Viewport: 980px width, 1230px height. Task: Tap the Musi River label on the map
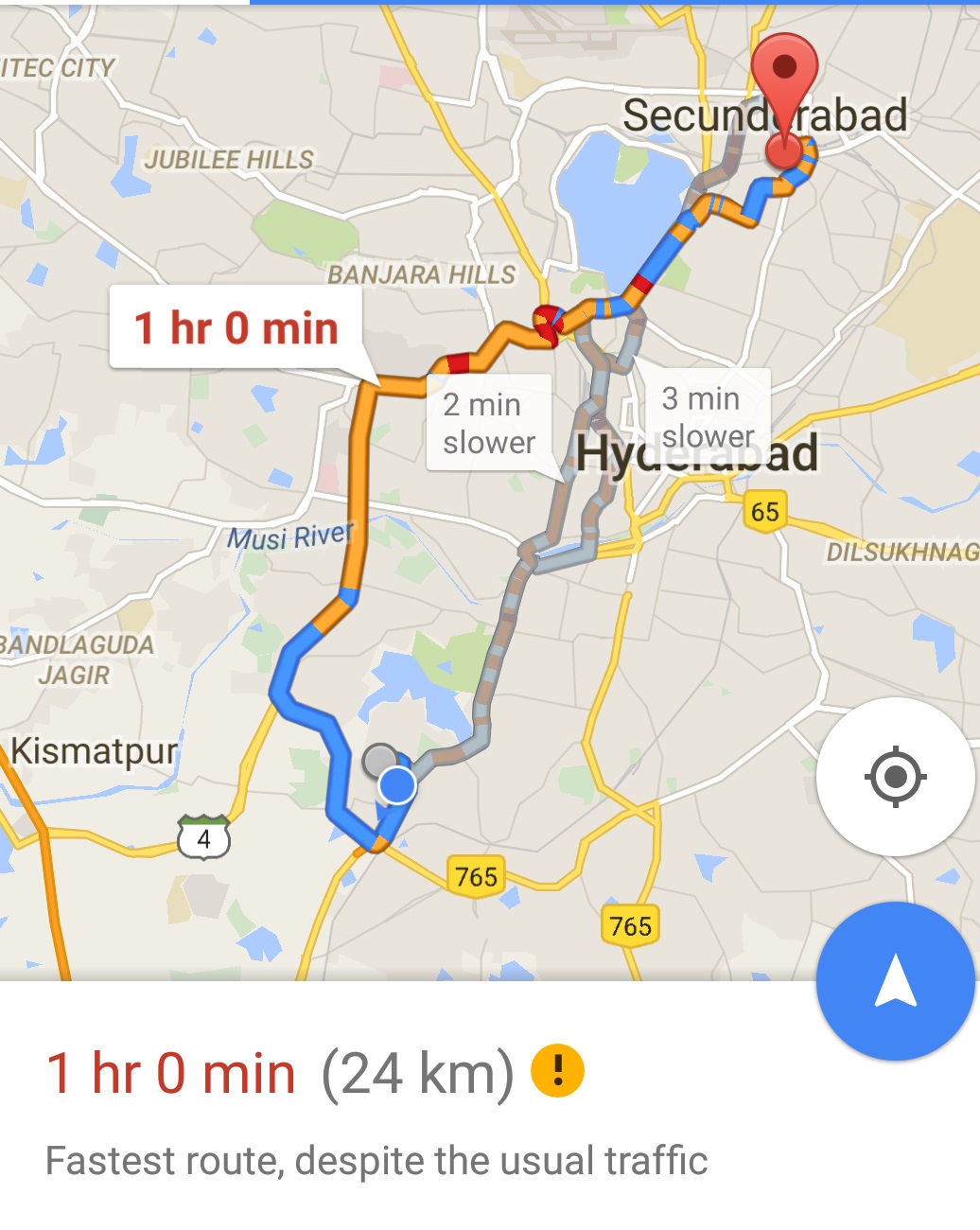point(290,536)
